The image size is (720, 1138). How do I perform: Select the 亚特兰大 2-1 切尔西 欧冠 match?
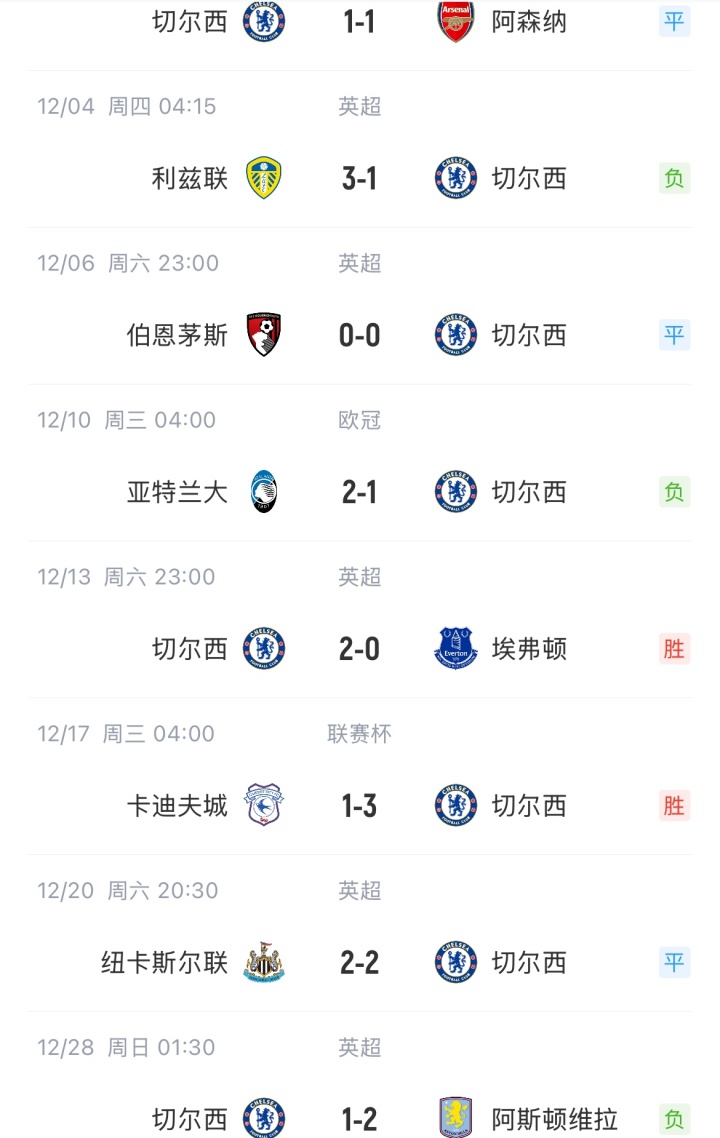coord(359,492)
